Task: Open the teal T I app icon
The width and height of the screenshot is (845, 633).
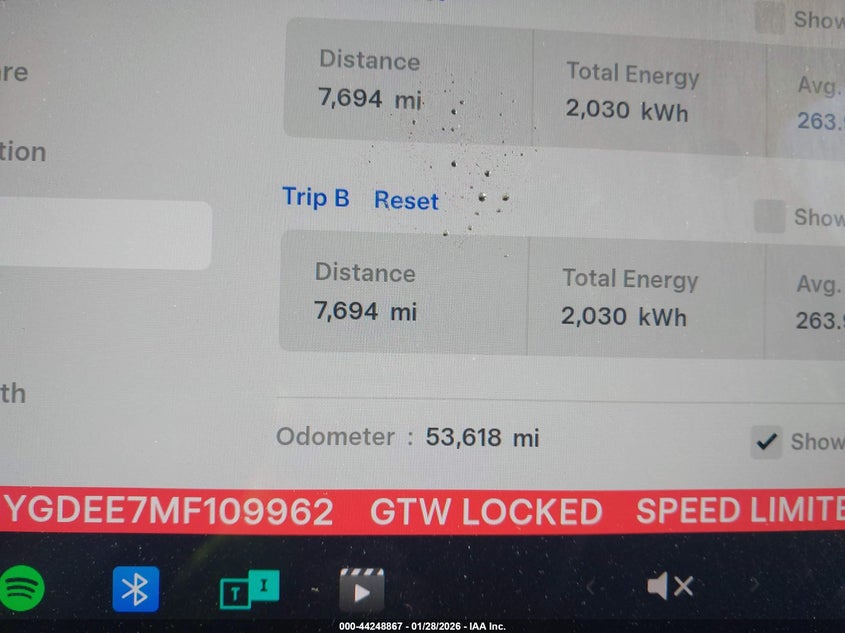Action: pyautogui.click(x=248, y=589)
